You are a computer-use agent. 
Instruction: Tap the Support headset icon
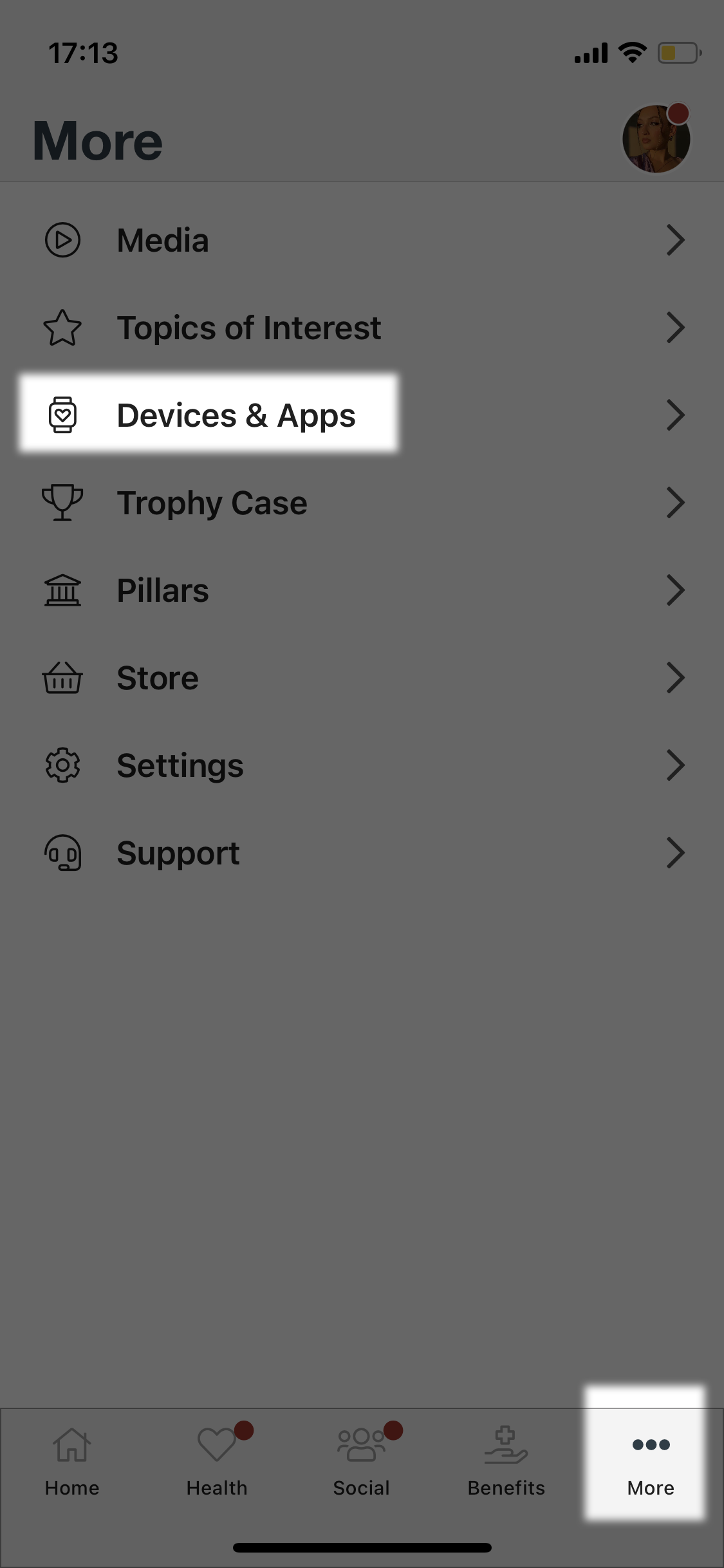point(61,853)
